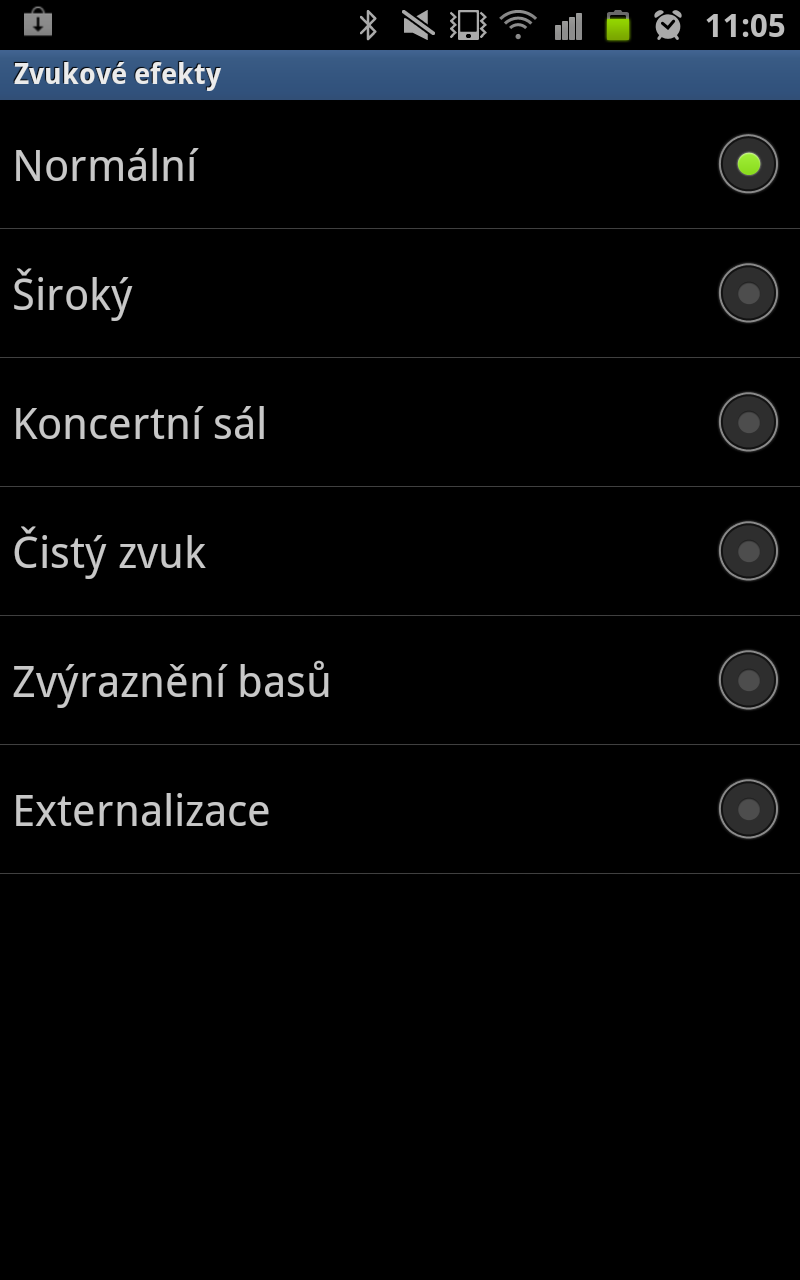Select the Externalizace radio button
The width and height of the screenshot is (800, 1280).
747,809
